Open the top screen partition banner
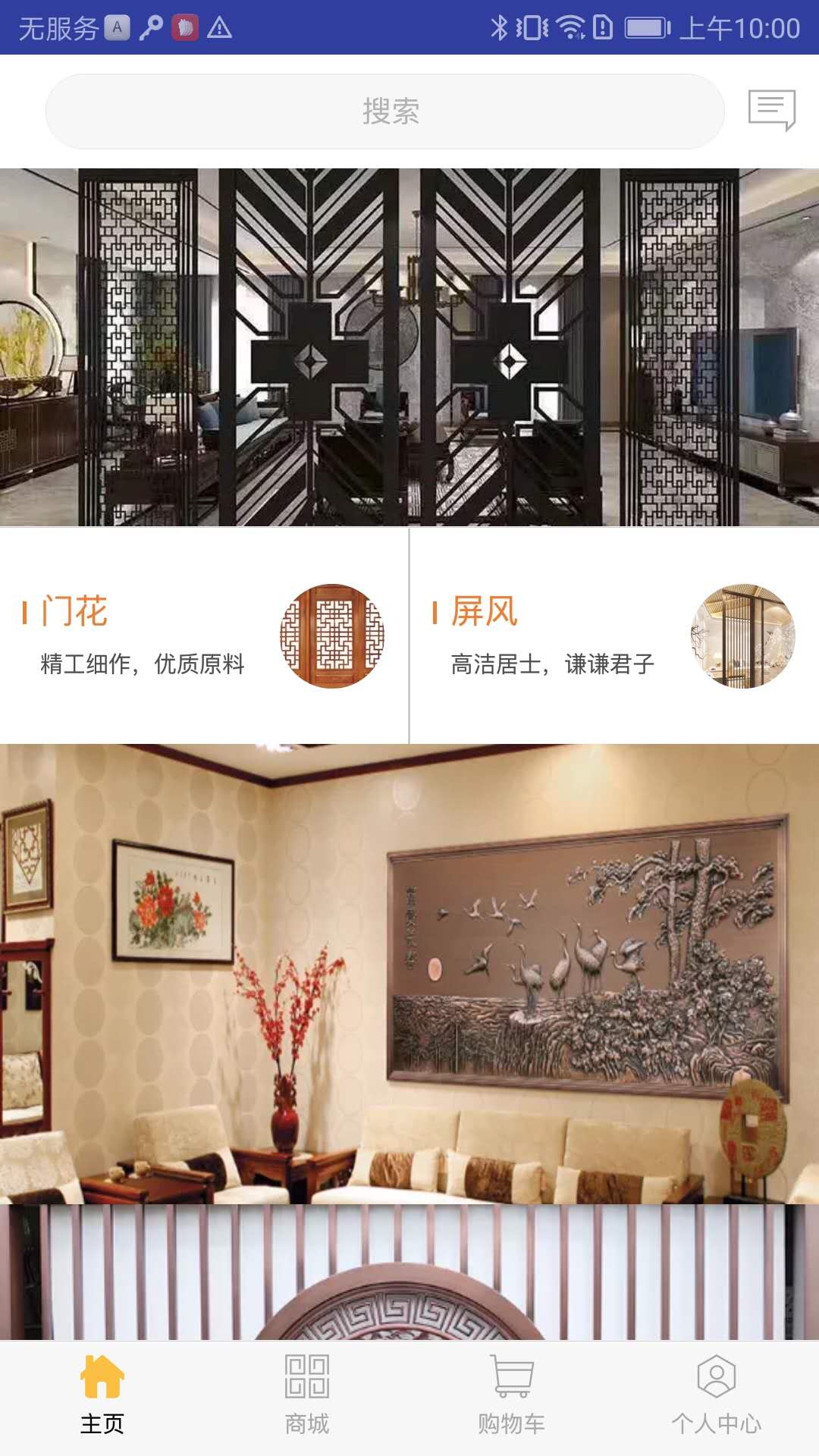 click(409, 347)
